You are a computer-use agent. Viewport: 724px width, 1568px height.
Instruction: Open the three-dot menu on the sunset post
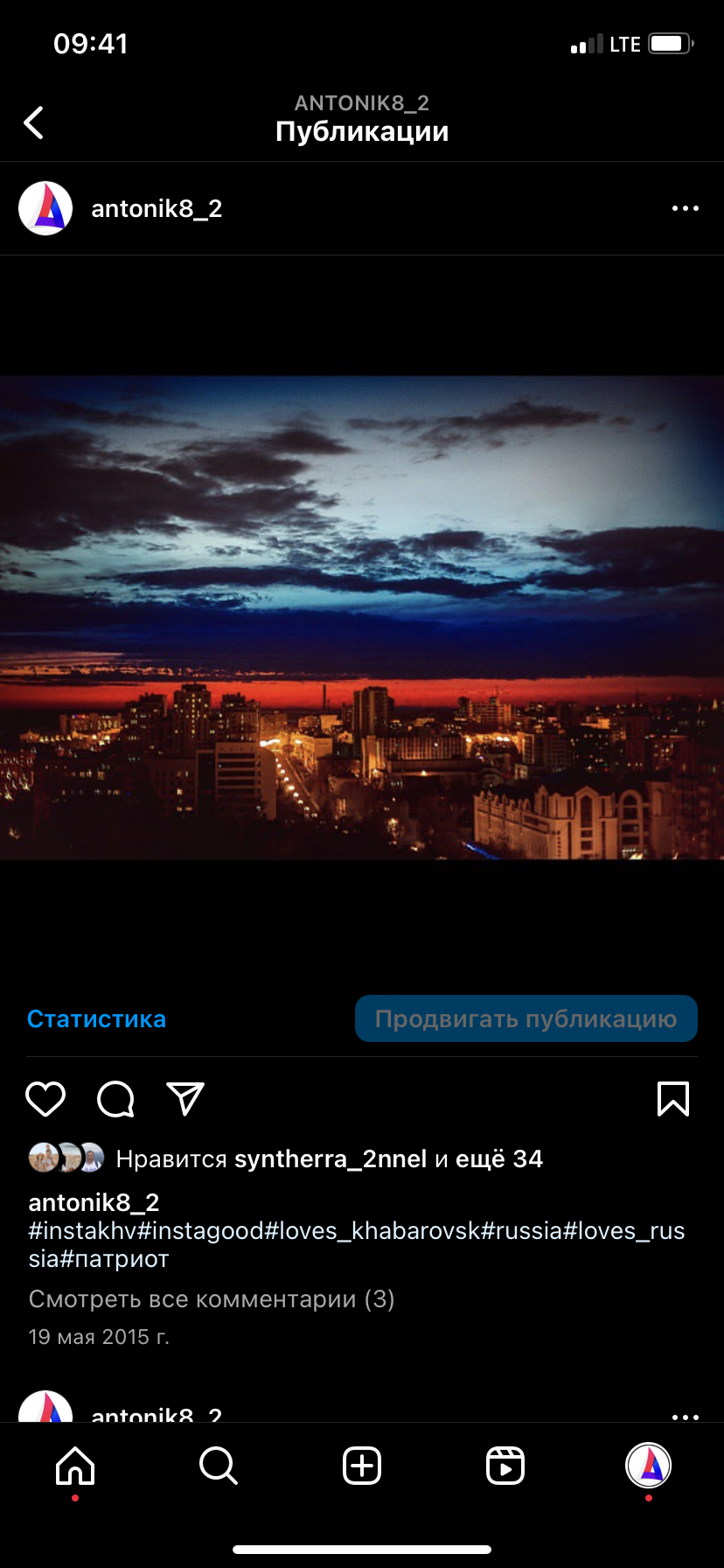(x=685, y=208)
